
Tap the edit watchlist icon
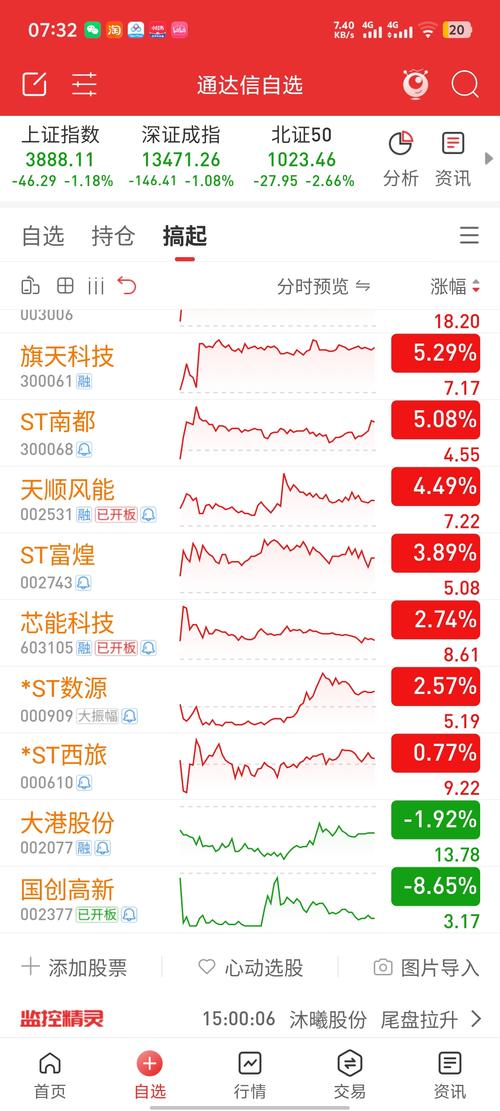34,84
